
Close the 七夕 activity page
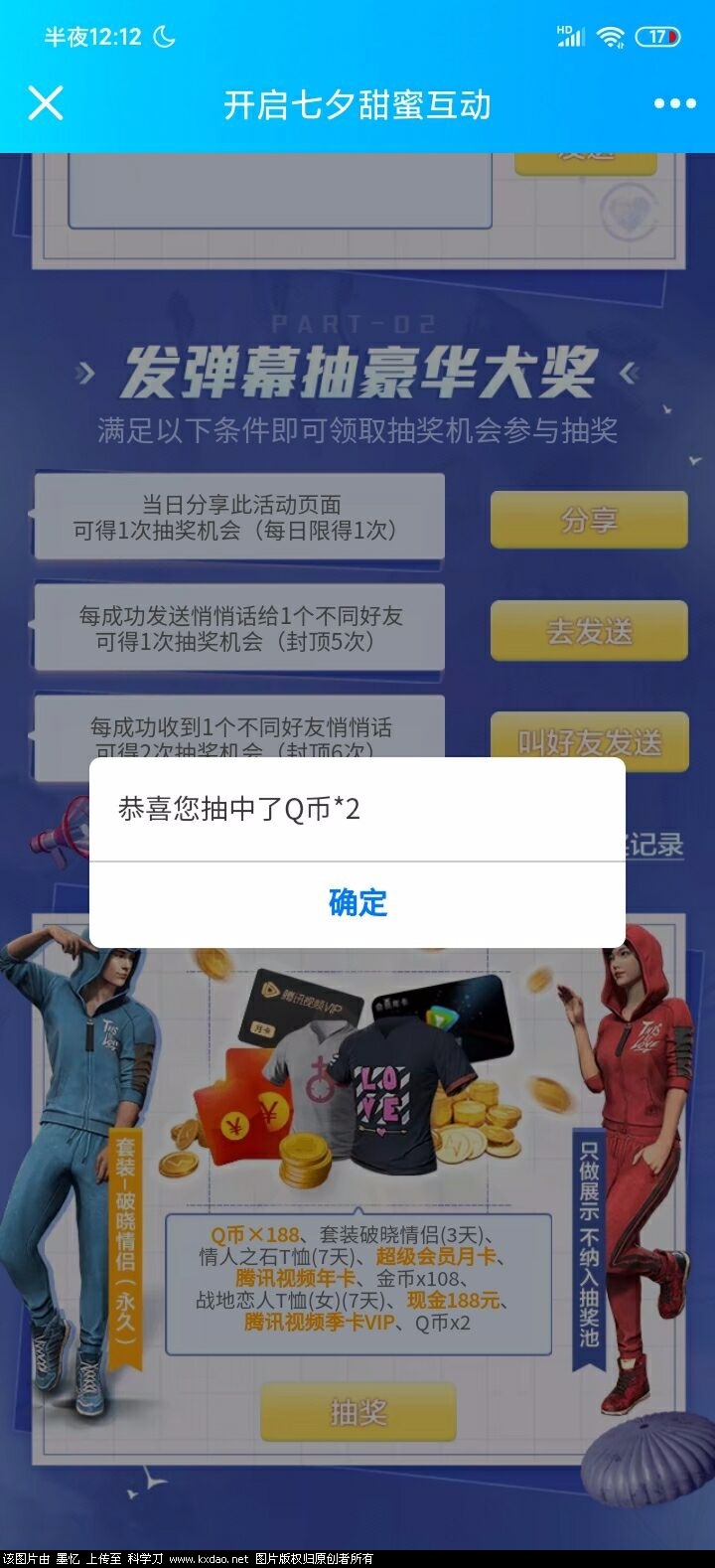46,103
